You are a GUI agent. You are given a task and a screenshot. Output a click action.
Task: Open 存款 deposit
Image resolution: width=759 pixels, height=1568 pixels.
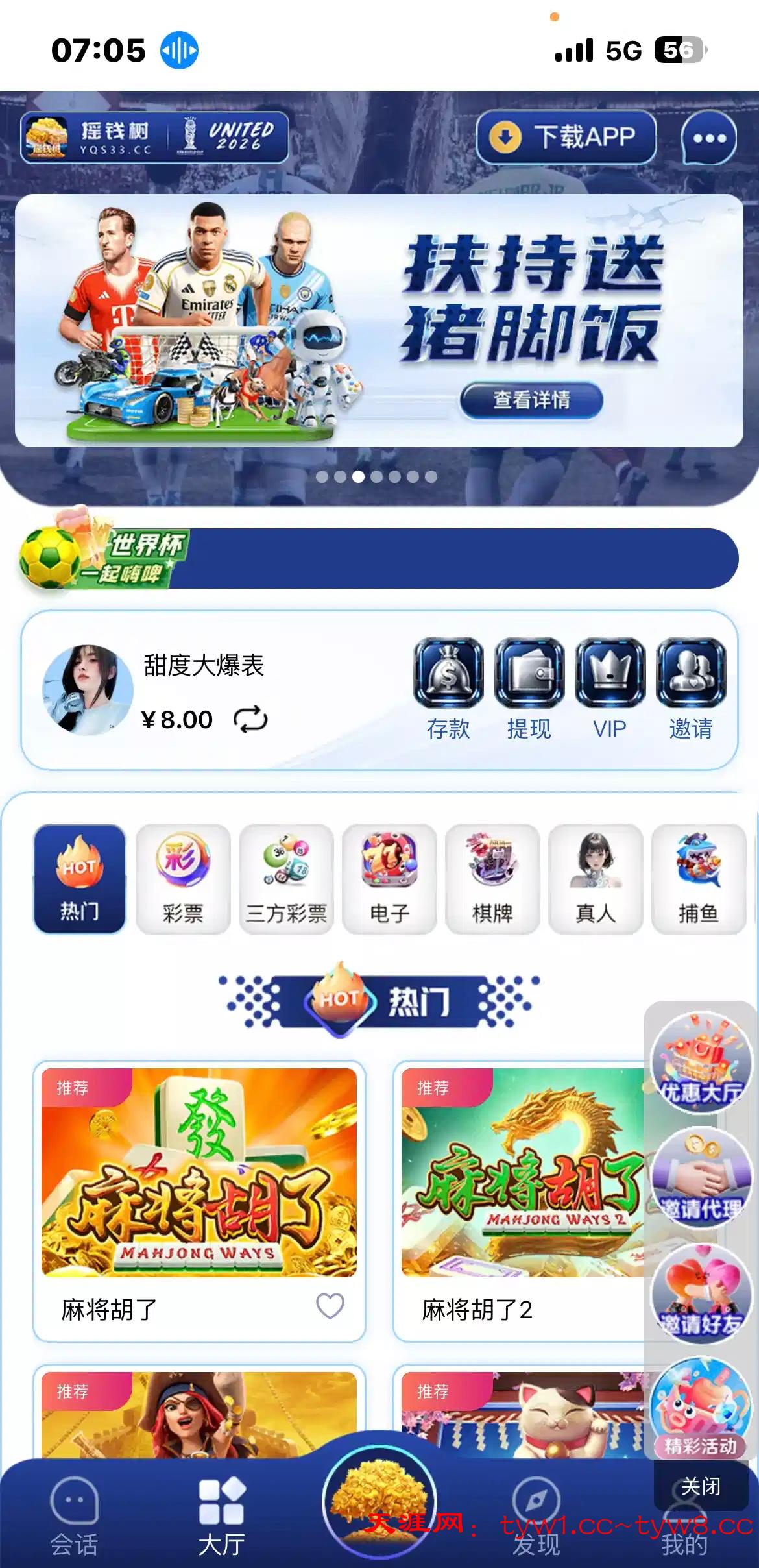click(448, 688)
